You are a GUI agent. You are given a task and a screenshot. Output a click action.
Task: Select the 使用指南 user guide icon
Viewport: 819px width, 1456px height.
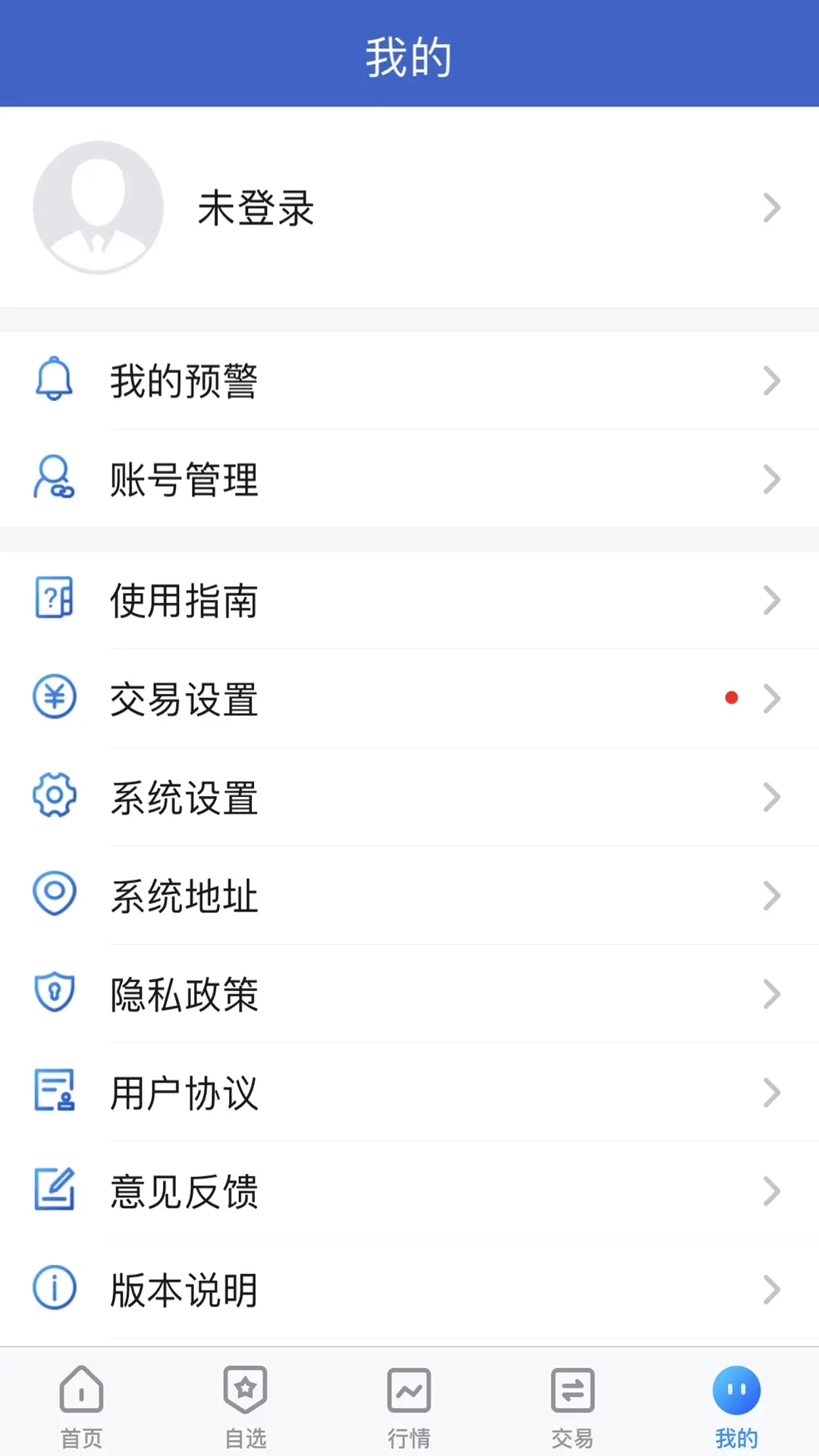52,600
